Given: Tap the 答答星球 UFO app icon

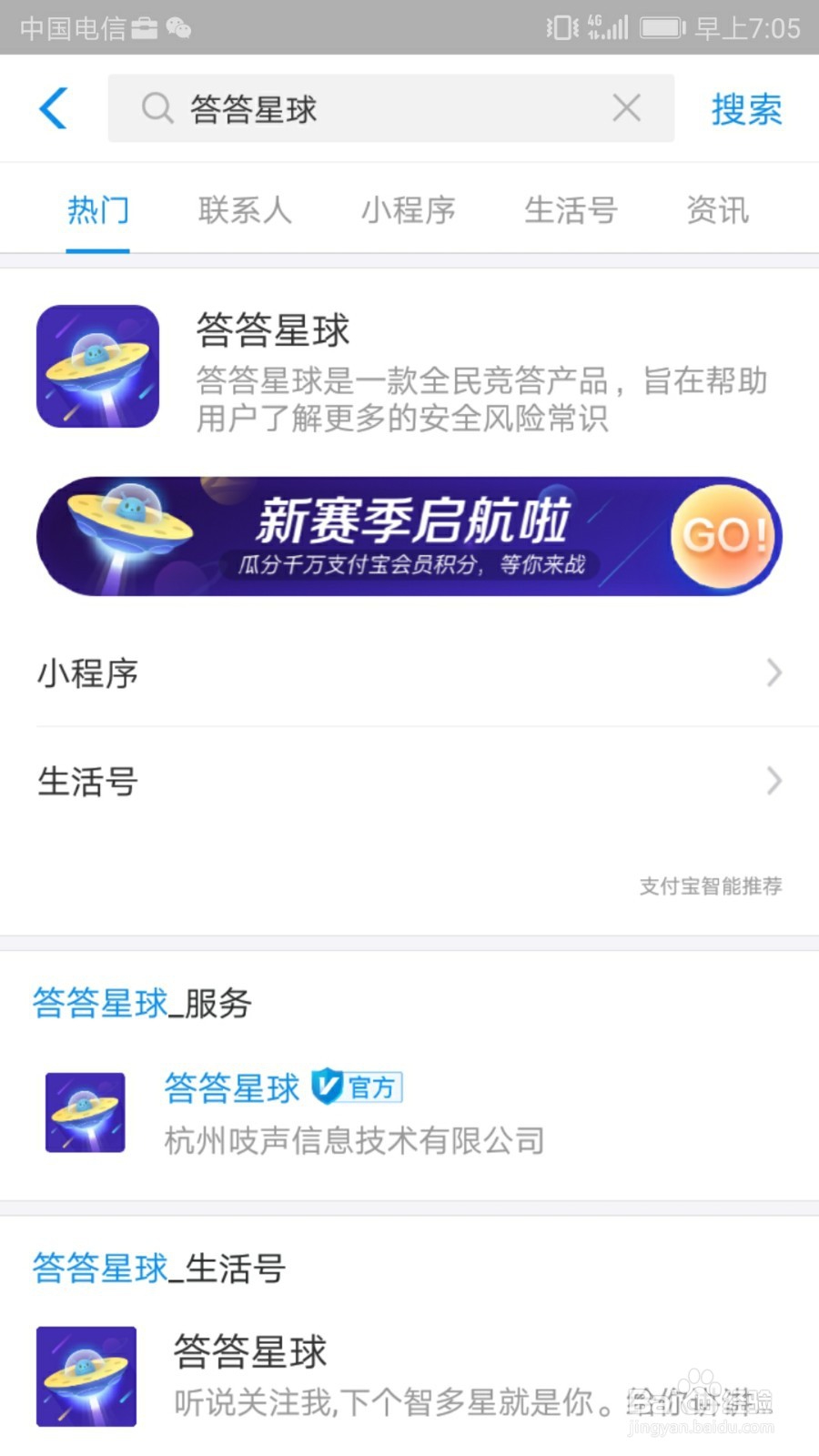Looking at the screenshot, I should [97, 365].
